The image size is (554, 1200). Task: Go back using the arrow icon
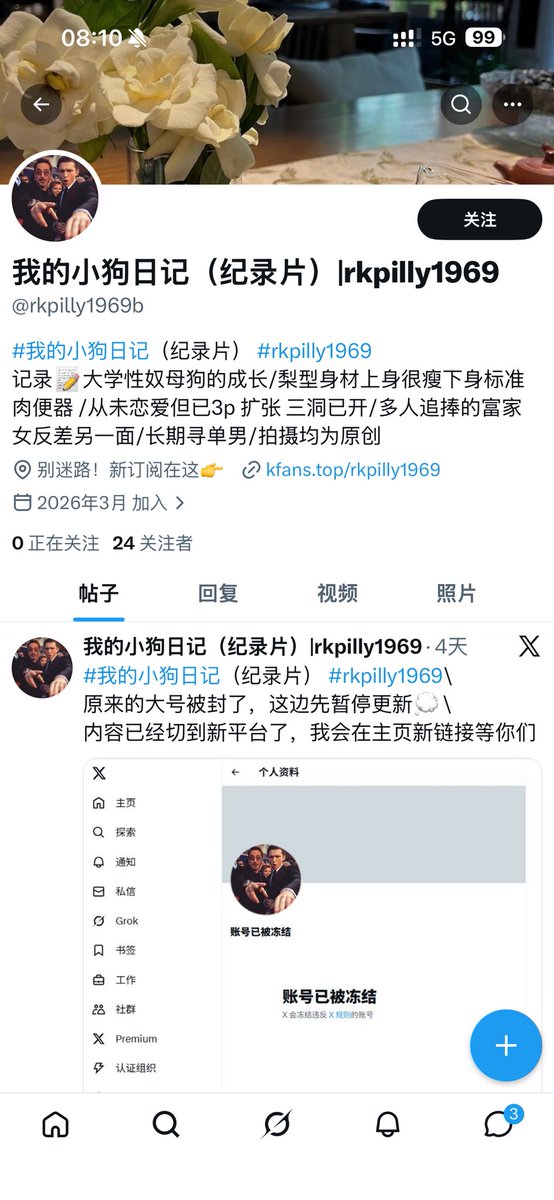41,104
